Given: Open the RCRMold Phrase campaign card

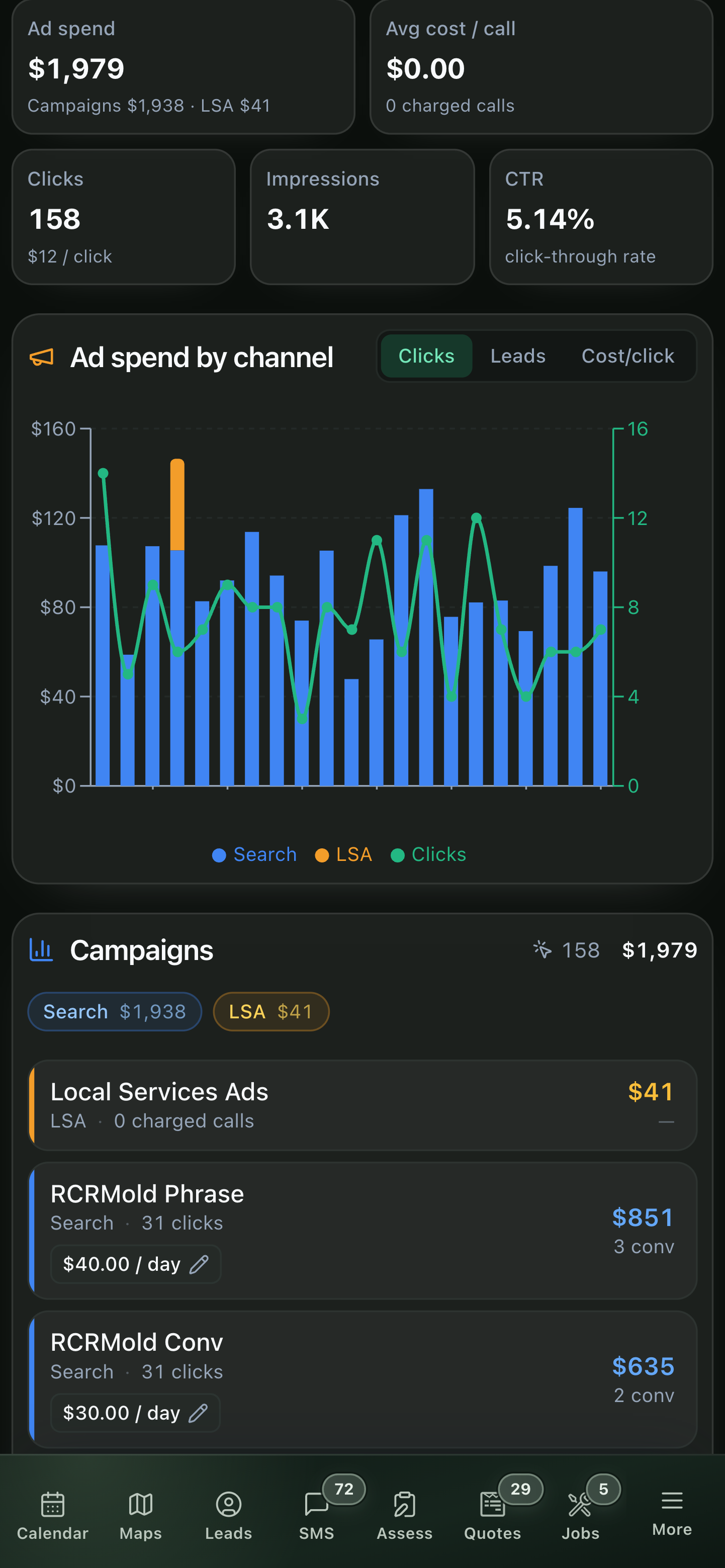Looking at the screenshot, I should [x=363, y=1231].
